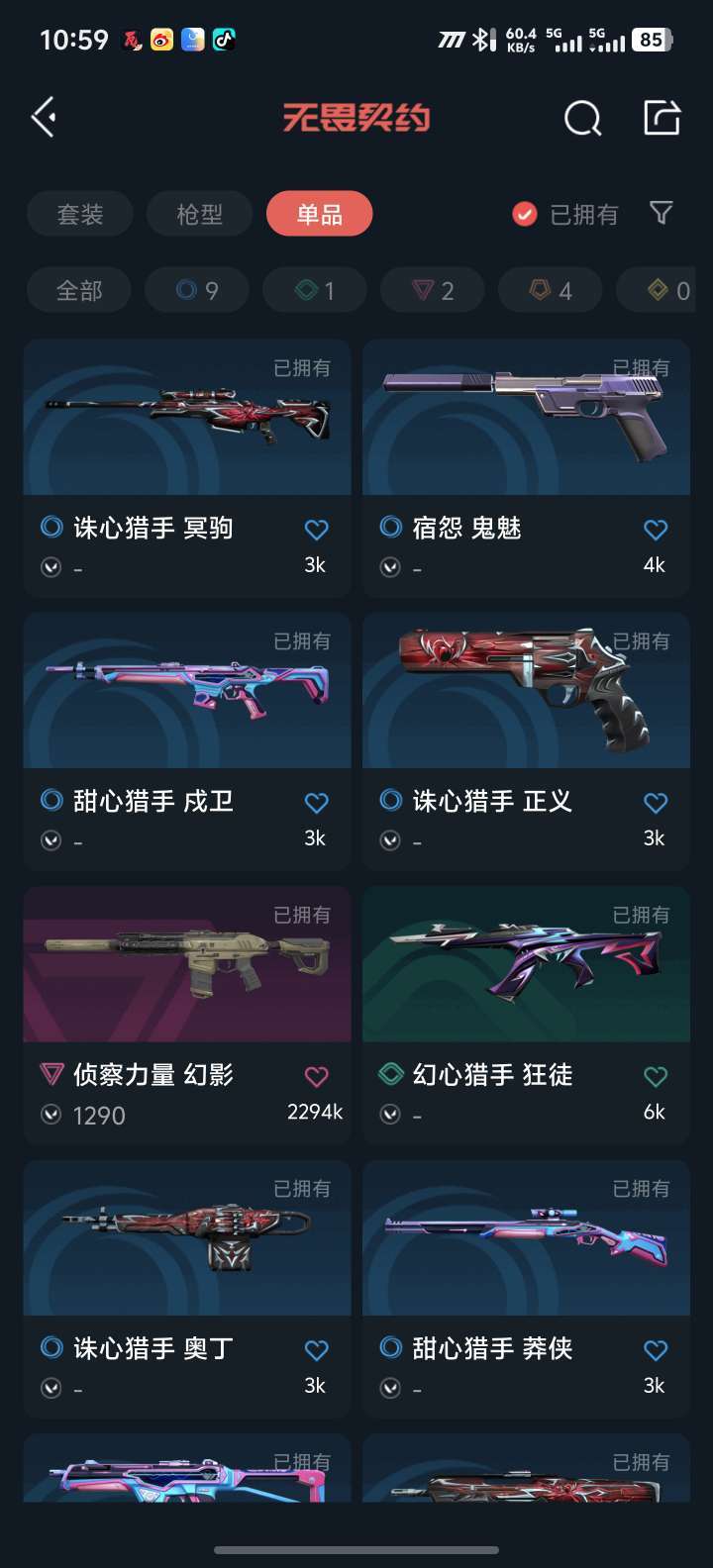Filter by the blue circle tier with 9 items

[197, 290]
